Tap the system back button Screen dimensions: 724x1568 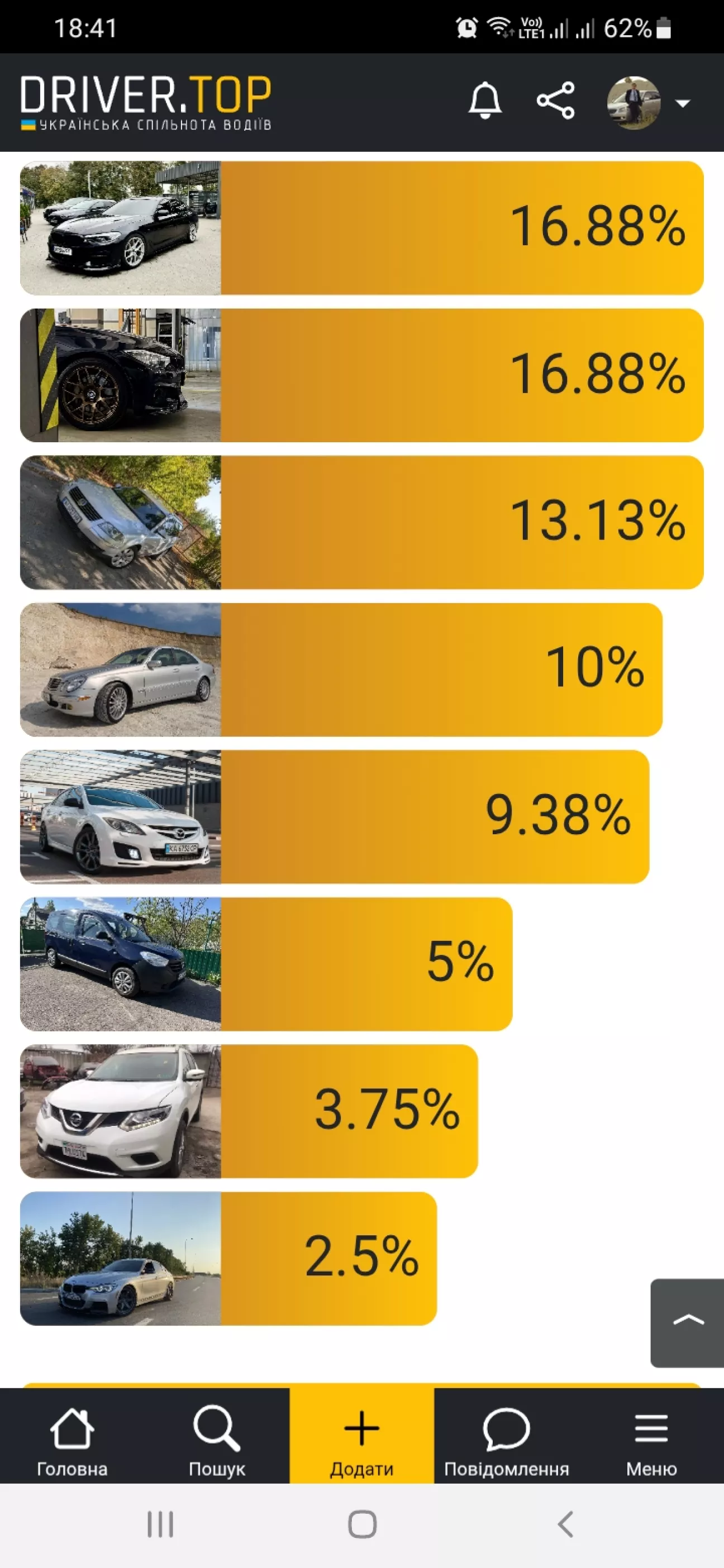click(x=565, y=1525)
